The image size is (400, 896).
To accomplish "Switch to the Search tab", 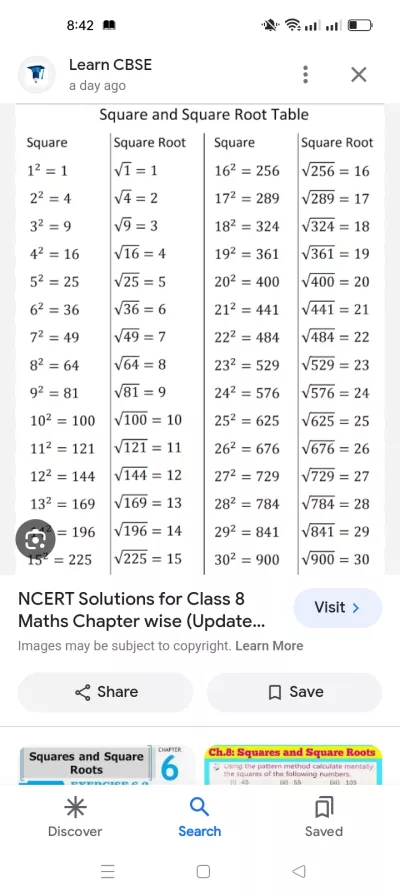I will coord(199,817).
